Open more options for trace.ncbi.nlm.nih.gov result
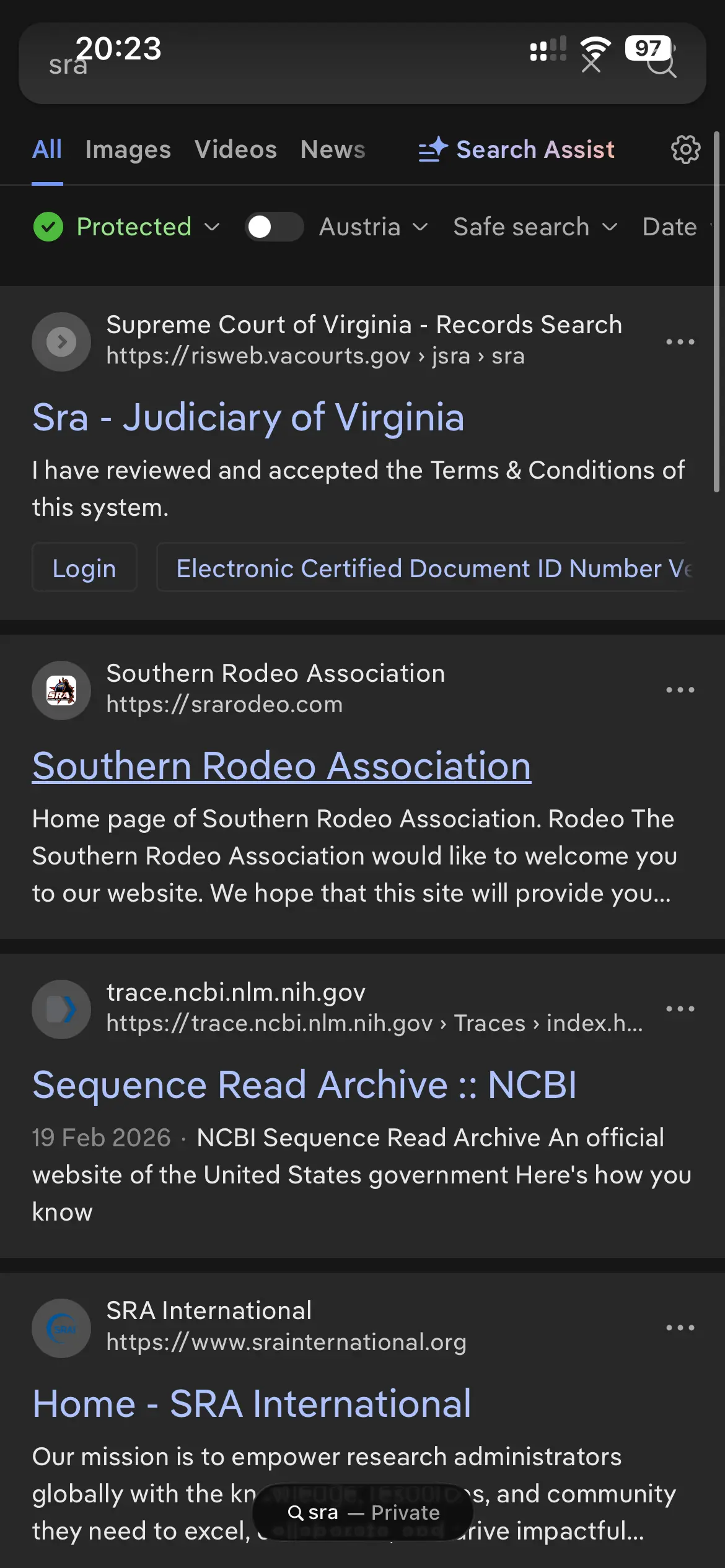This screenshot has width=725, height=1568. tap(680, 1009)
